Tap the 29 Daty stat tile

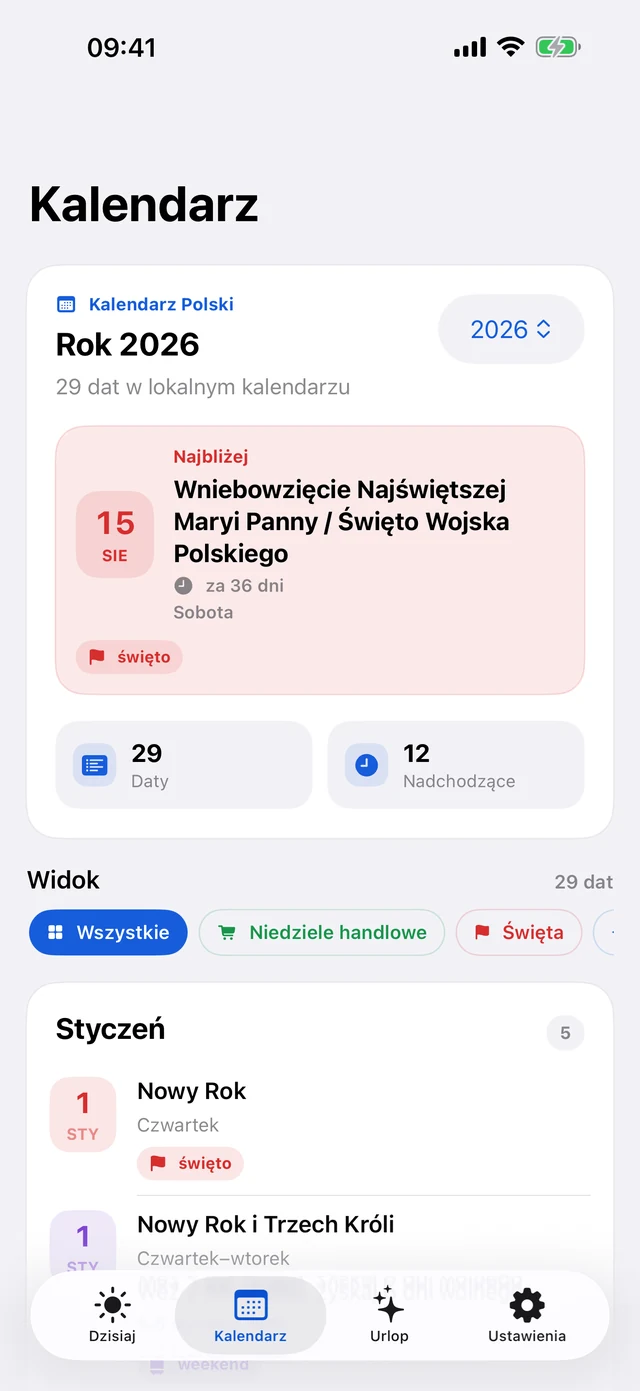coord(184,765)
